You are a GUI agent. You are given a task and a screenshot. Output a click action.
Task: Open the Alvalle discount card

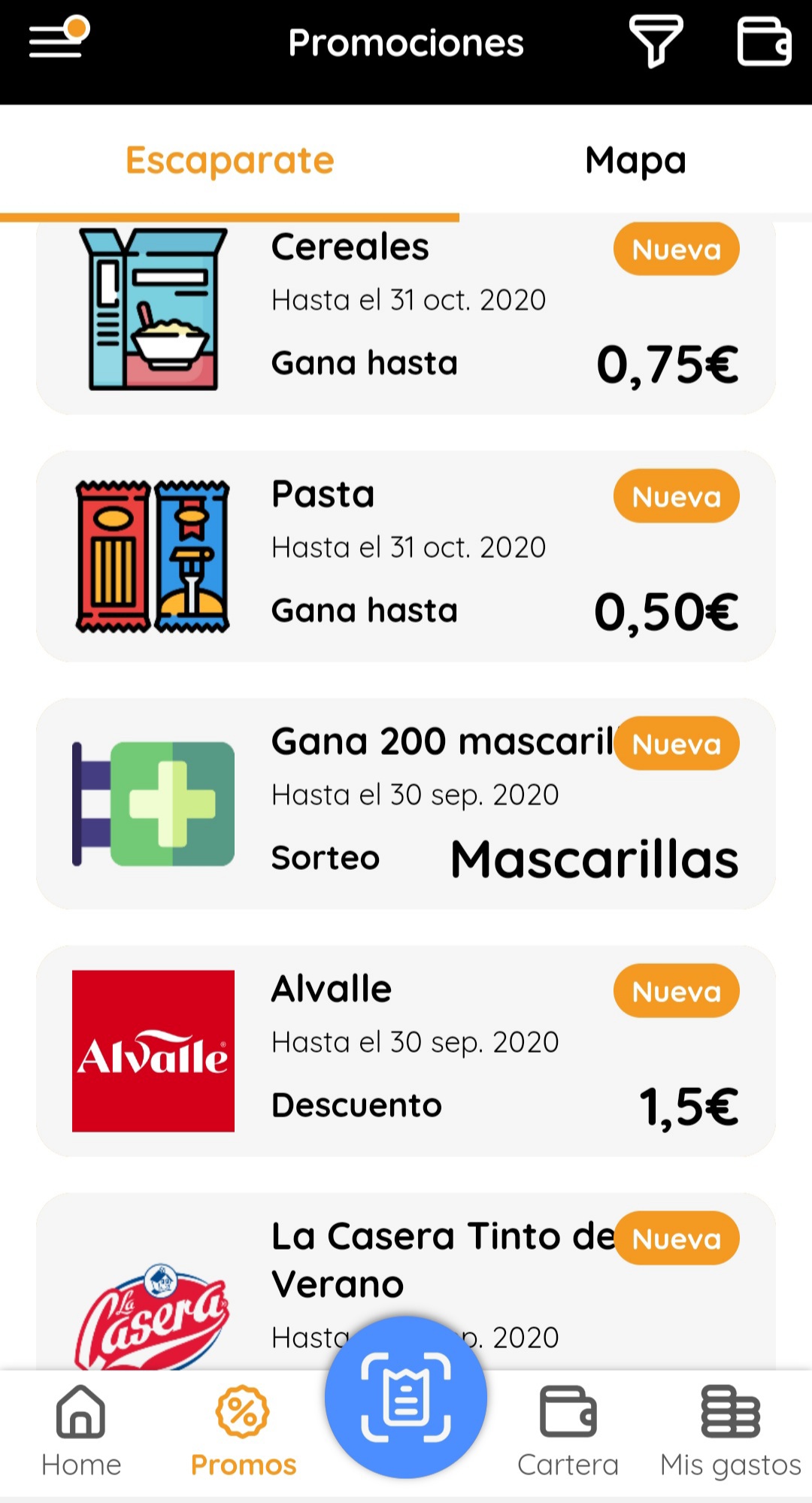pos(406,1051)
